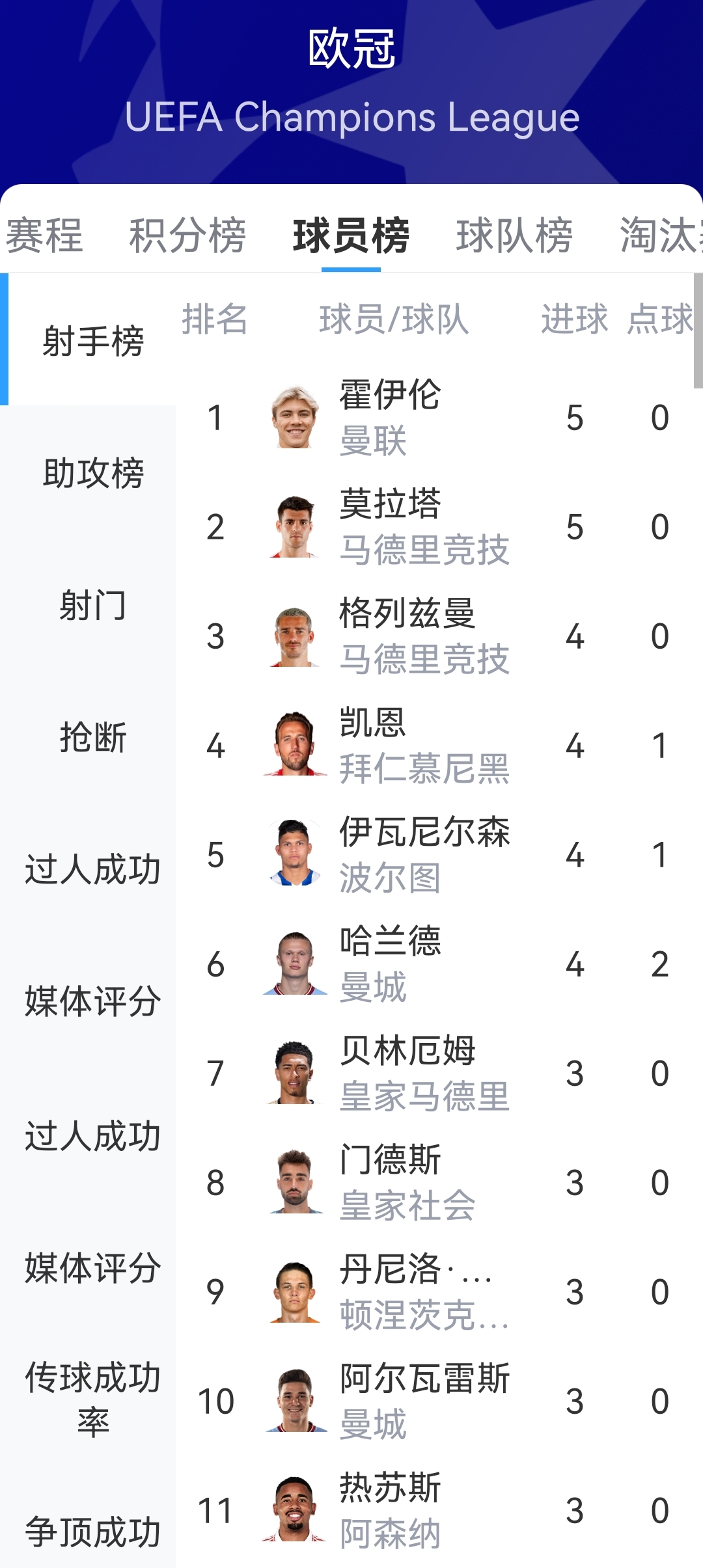The image size is (703, 1568).
Task: Tap the 伊瓦尼尔森 row from 波尔图
Action: tap(423, 854)
